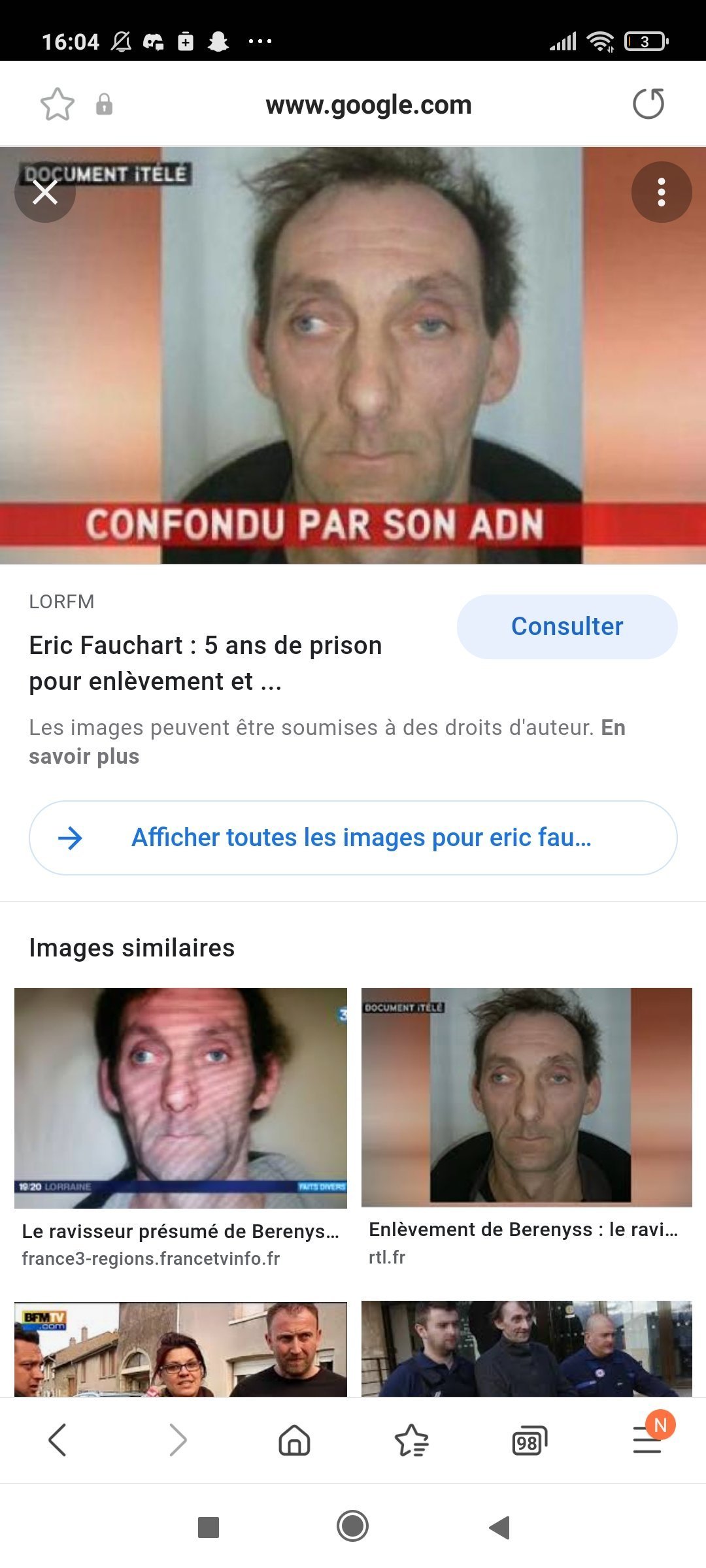This screenshot has height=1568, width=706.
Task: Open the france3-regions.francetvinfo.fr similar image
Action: [x=180, y=1098]
